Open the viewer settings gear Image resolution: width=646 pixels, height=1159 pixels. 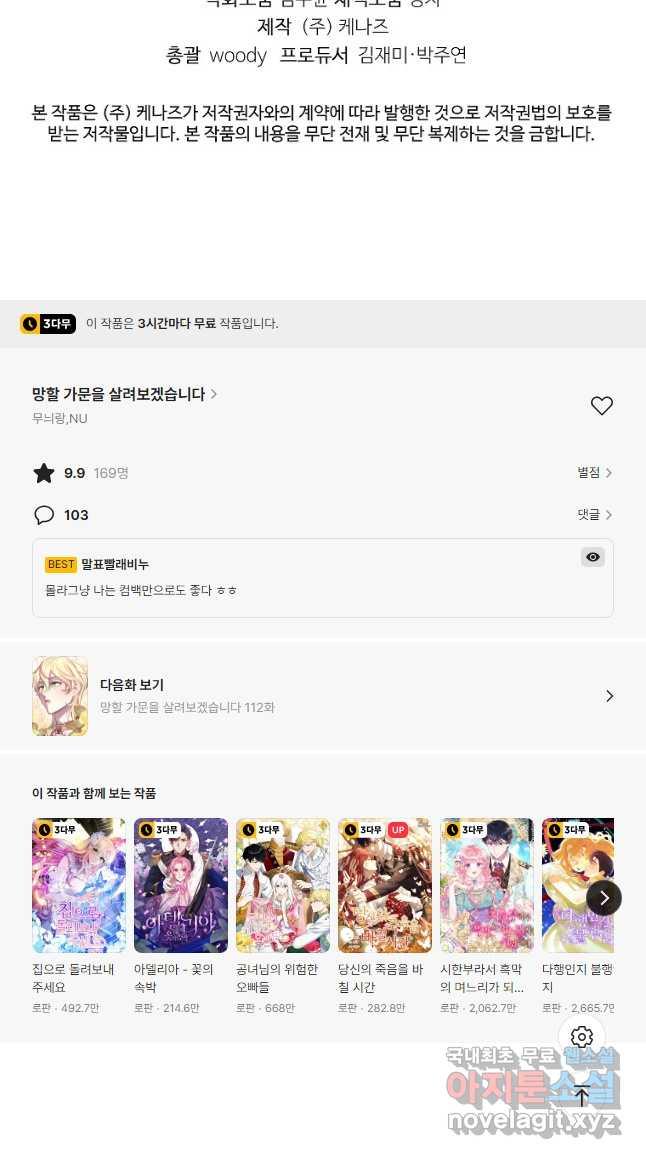(582, 1037)
